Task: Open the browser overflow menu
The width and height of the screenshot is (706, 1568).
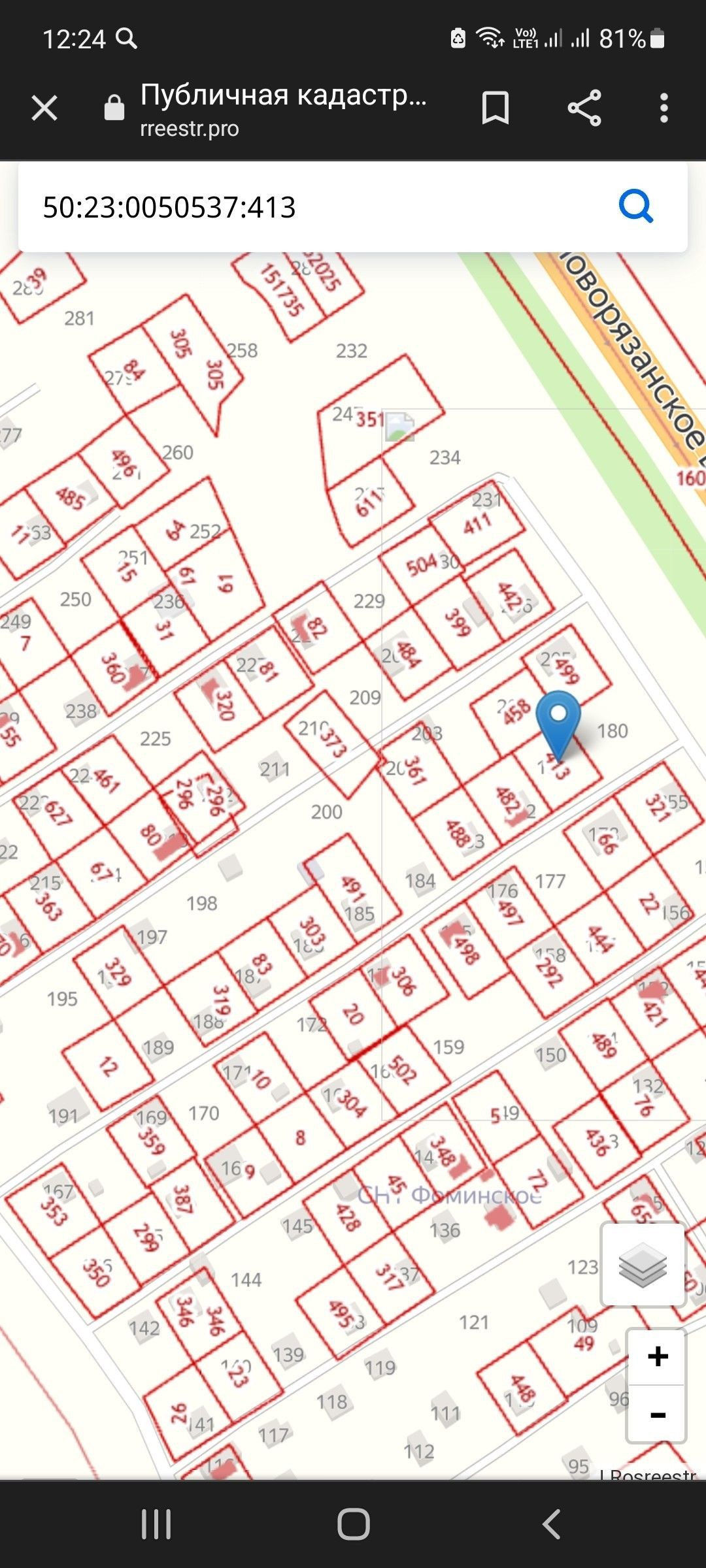Action: pos(664,108)
